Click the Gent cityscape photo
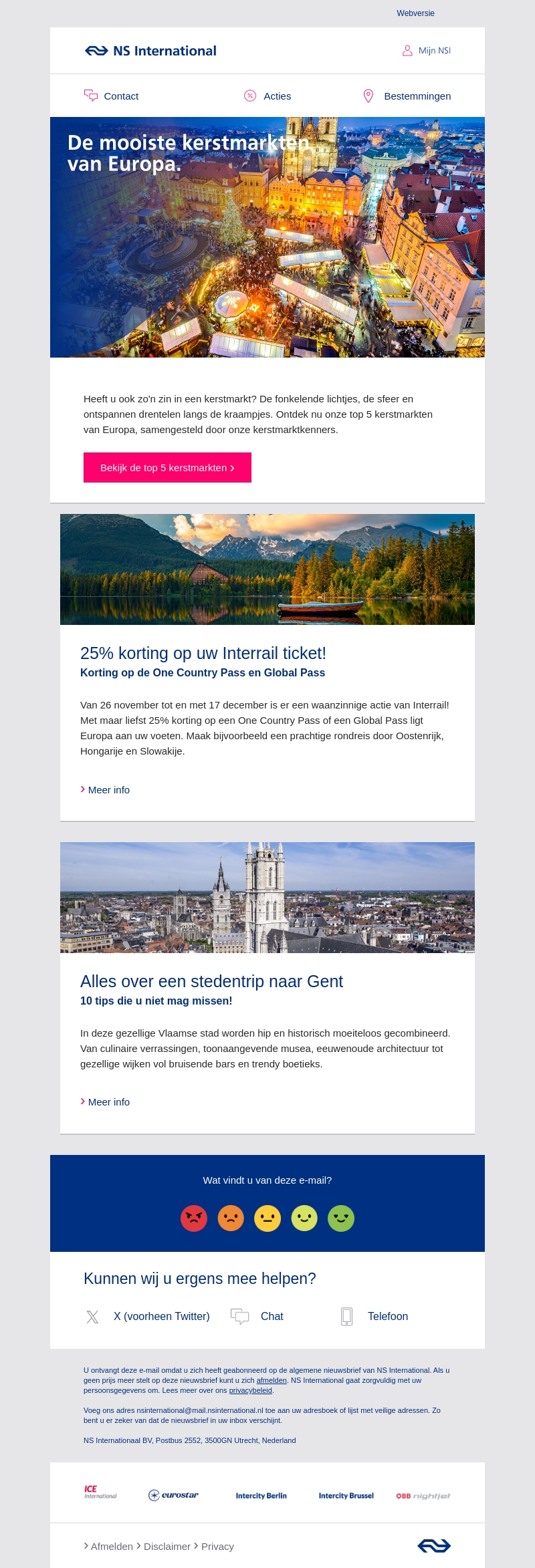Viewport: 535px width, 1568px height. click(x=267, y=897)
